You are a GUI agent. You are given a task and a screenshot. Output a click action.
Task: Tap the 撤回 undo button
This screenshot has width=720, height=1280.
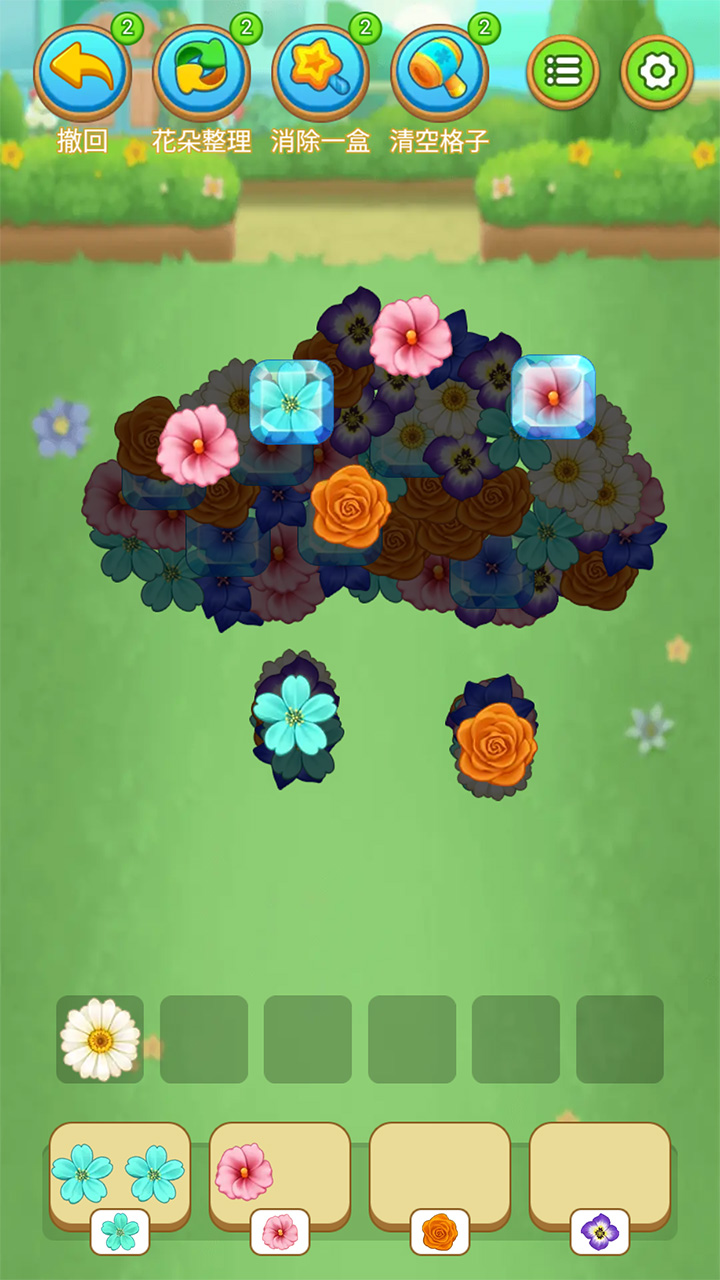(x=82, y=72)
